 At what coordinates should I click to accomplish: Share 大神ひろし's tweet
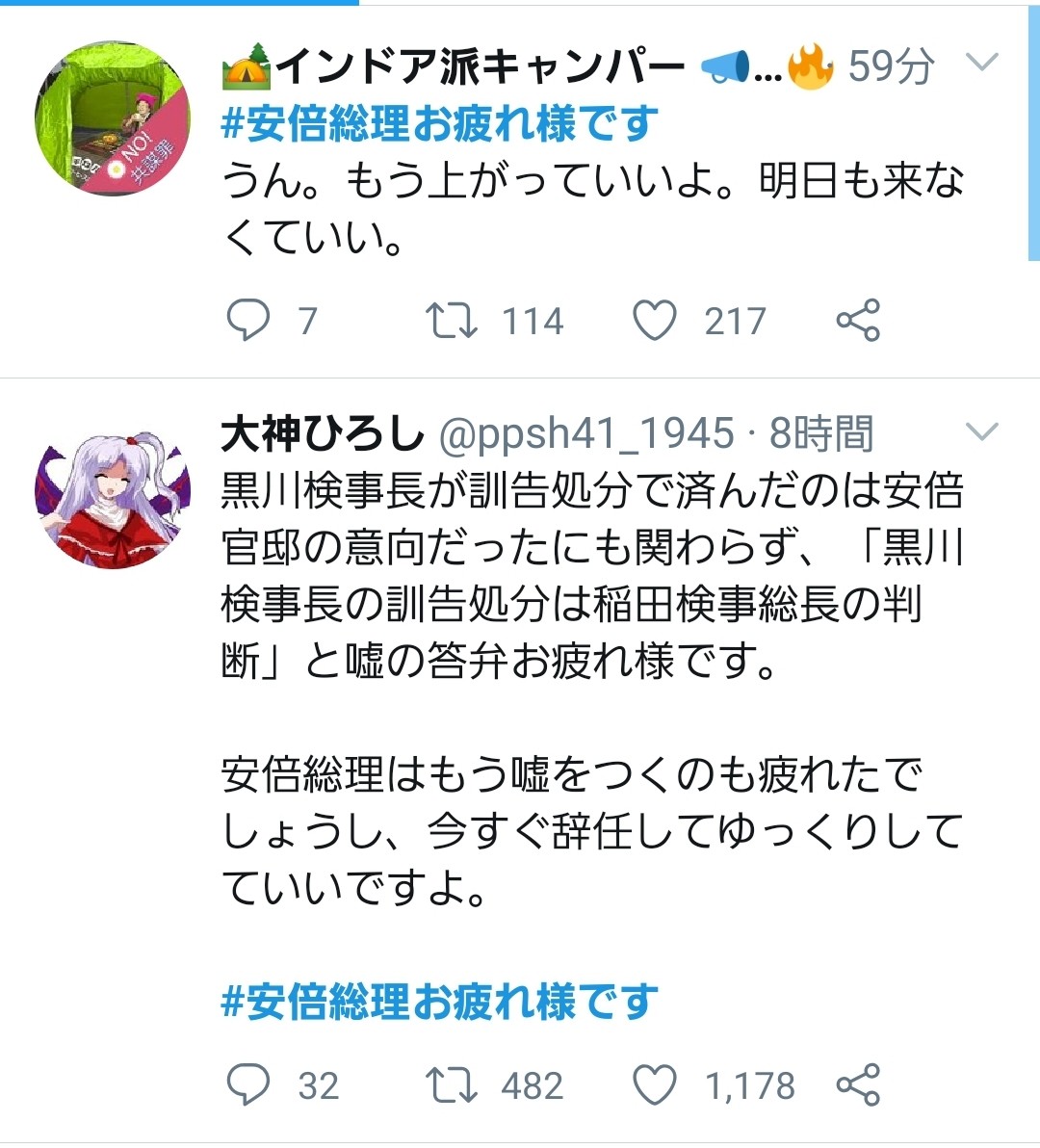[x=858, y=1085]
